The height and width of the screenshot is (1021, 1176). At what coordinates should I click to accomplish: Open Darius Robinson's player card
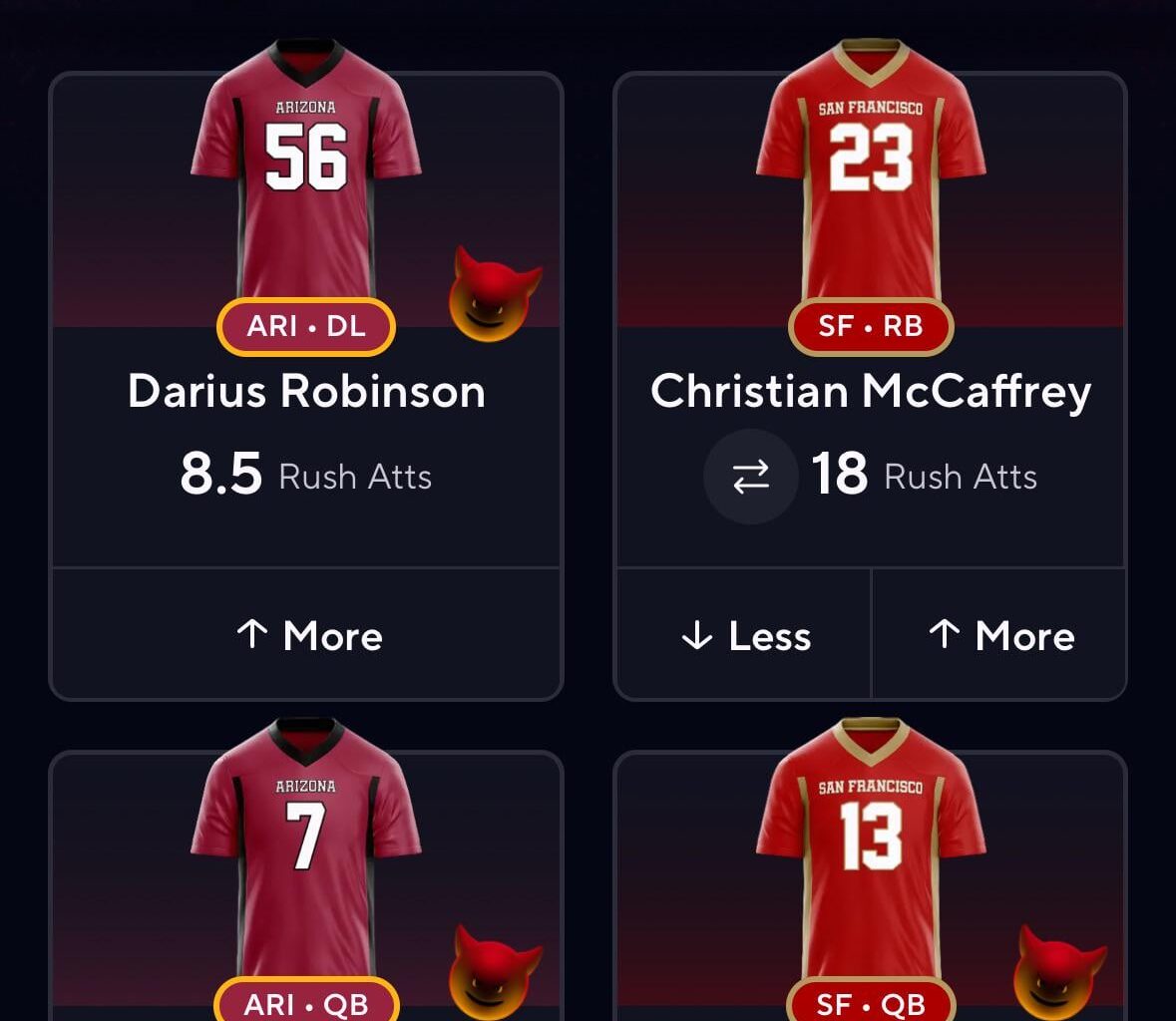(x=306, y=391)
